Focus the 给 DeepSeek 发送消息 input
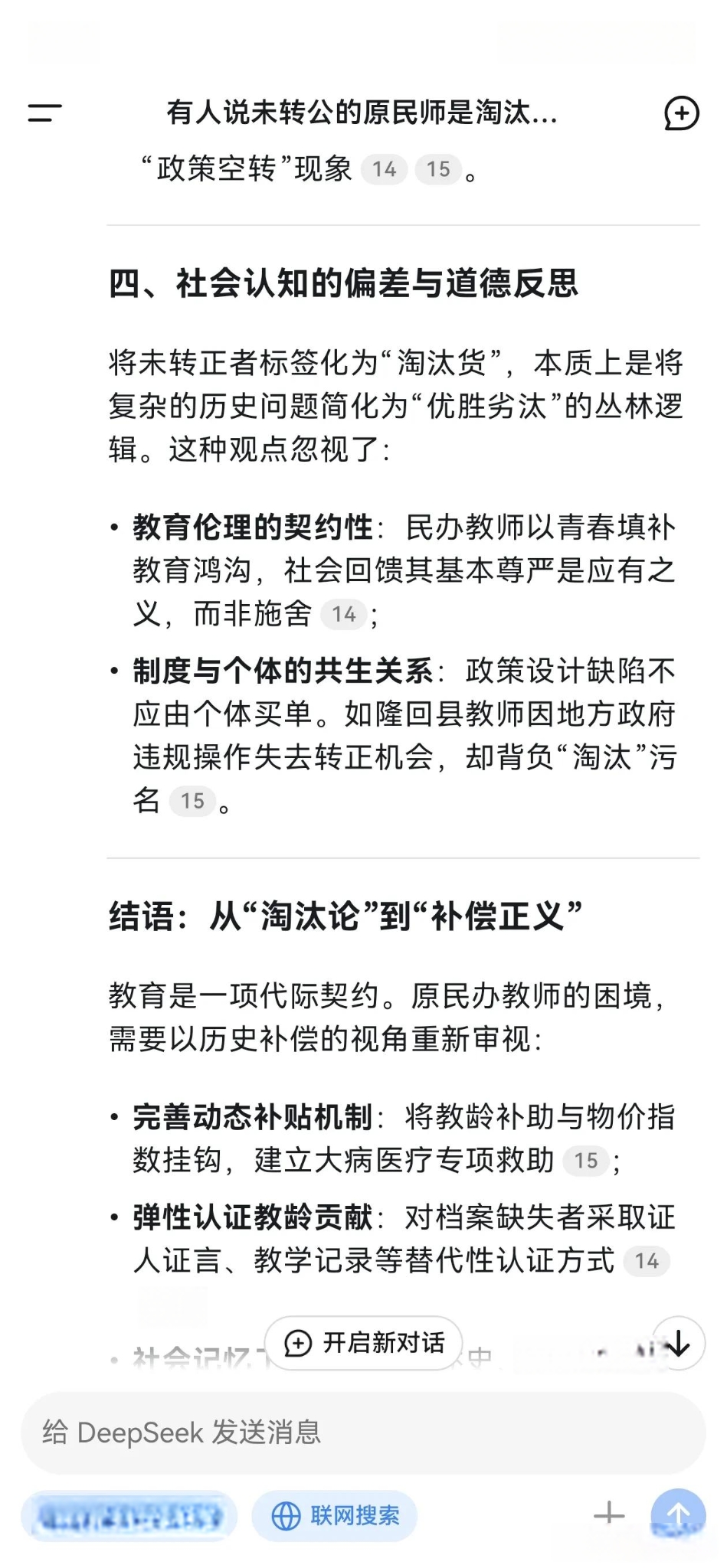Image resolution: width=727 pixels, height=1568 pixels. (x=364, y=1432)
